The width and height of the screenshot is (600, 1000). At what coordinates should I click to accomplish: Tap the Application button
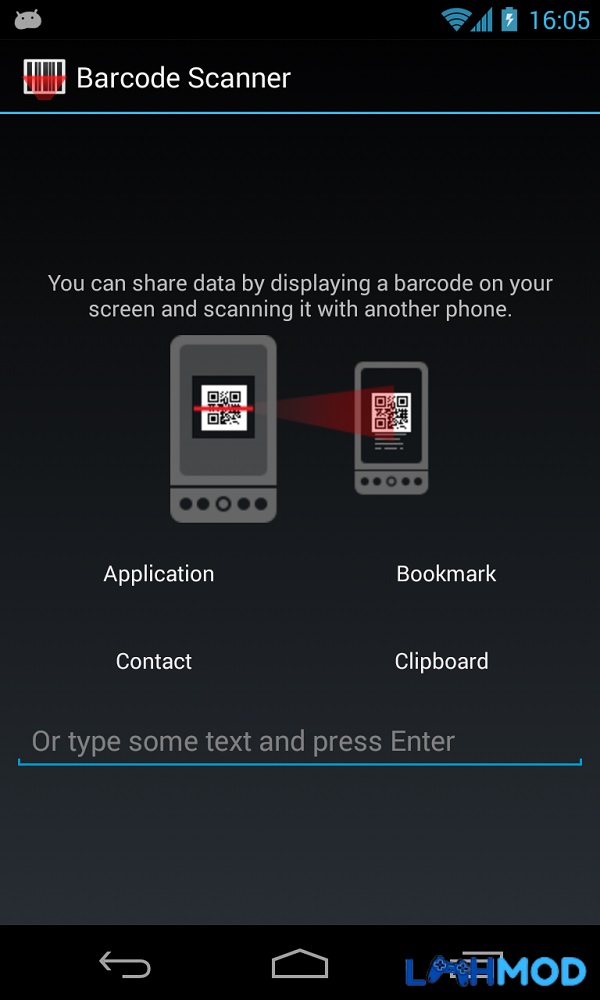159,573
